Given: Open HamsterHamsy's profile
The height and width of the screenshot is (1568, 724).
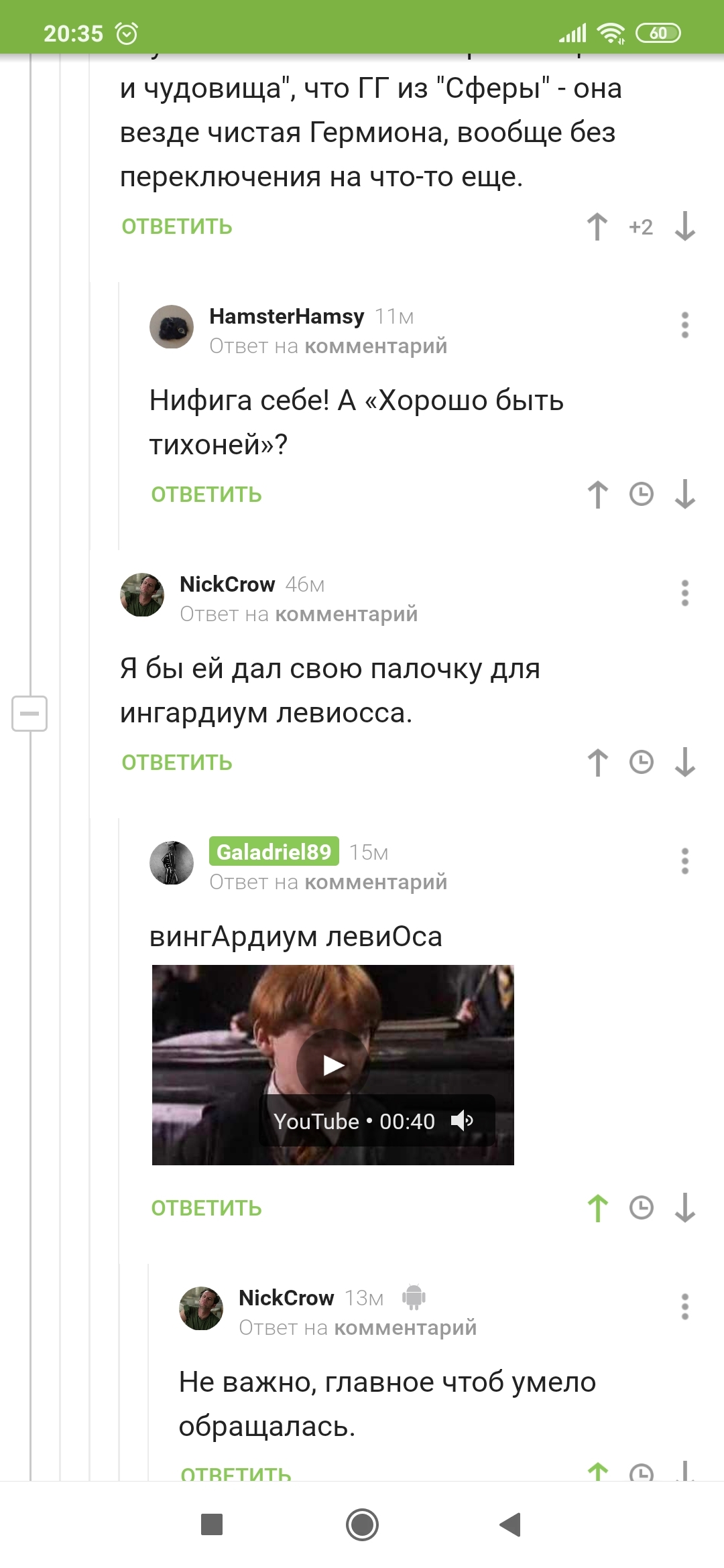Looking at the screenshot, I should (x=286, y=316).
